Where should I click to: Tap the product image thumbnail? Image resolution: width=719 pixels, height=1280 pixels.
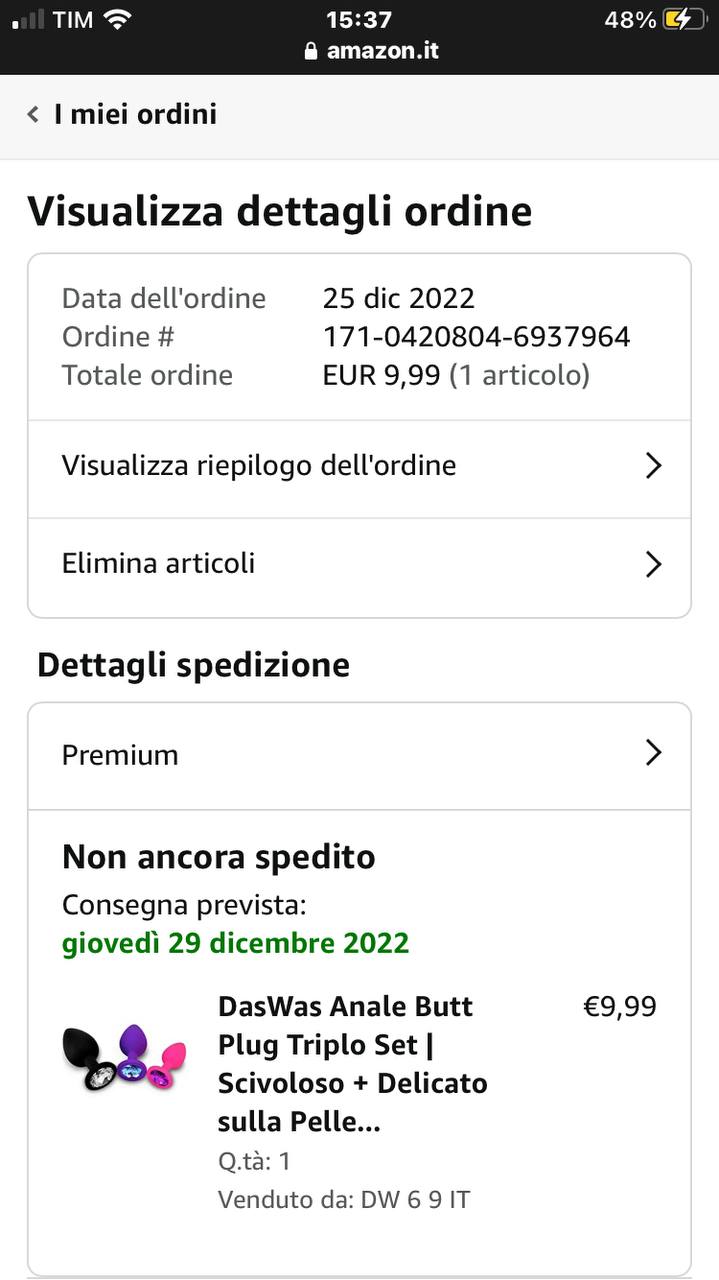(x=123, y=1058)
